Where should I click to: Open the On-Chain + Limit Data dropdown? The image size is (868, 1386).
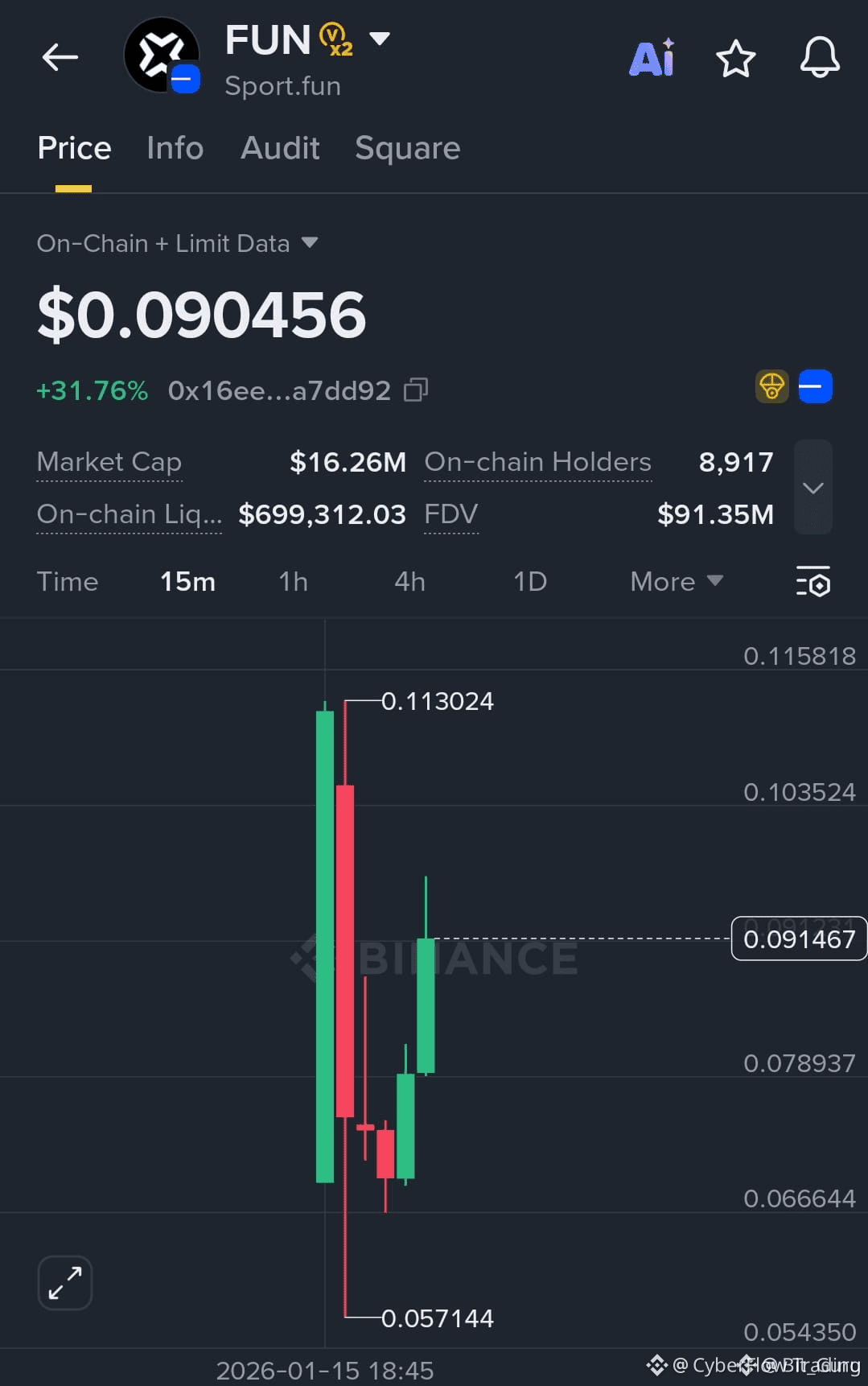pyautogui.click(x=177, y=242)
